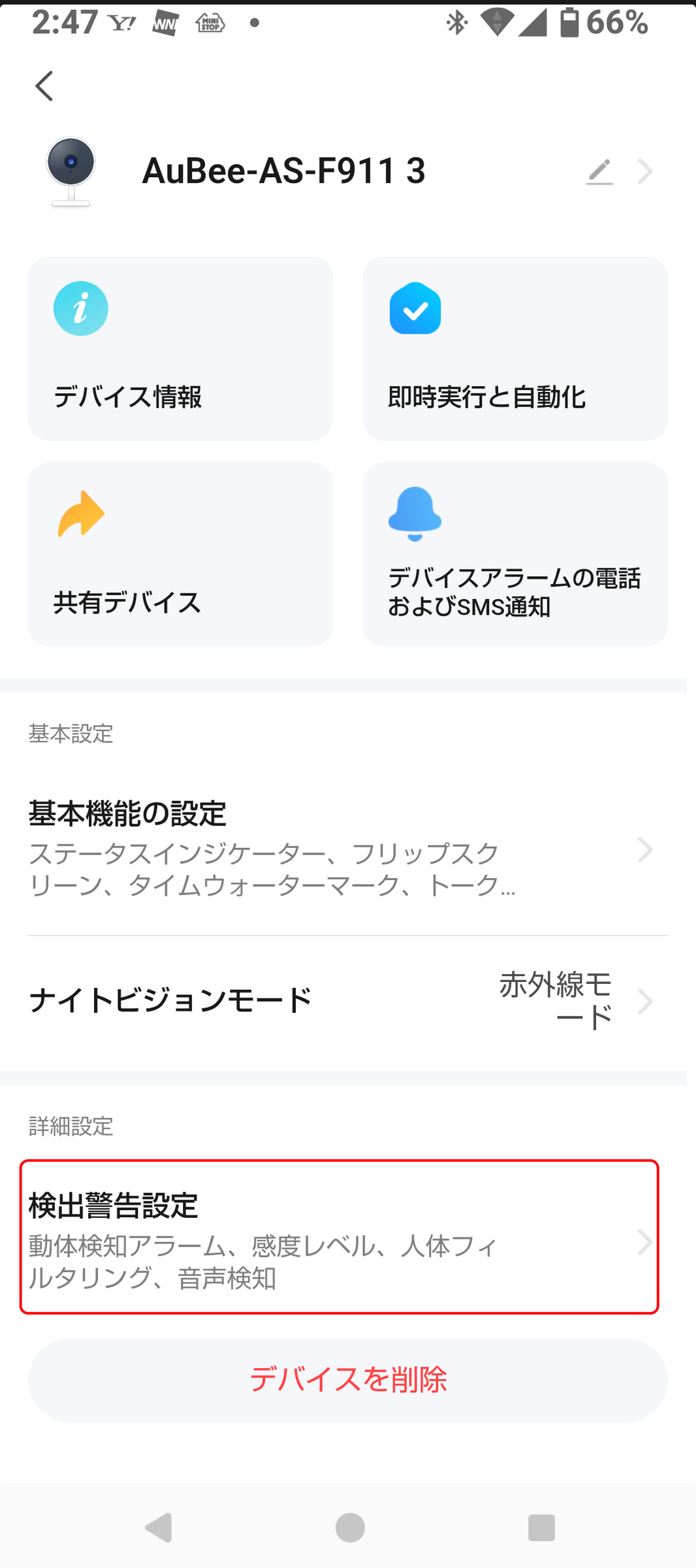Open ナイトビジョンモード setting
Viewport: 696px width, 1568px height.
click(x=348, y=1002)
